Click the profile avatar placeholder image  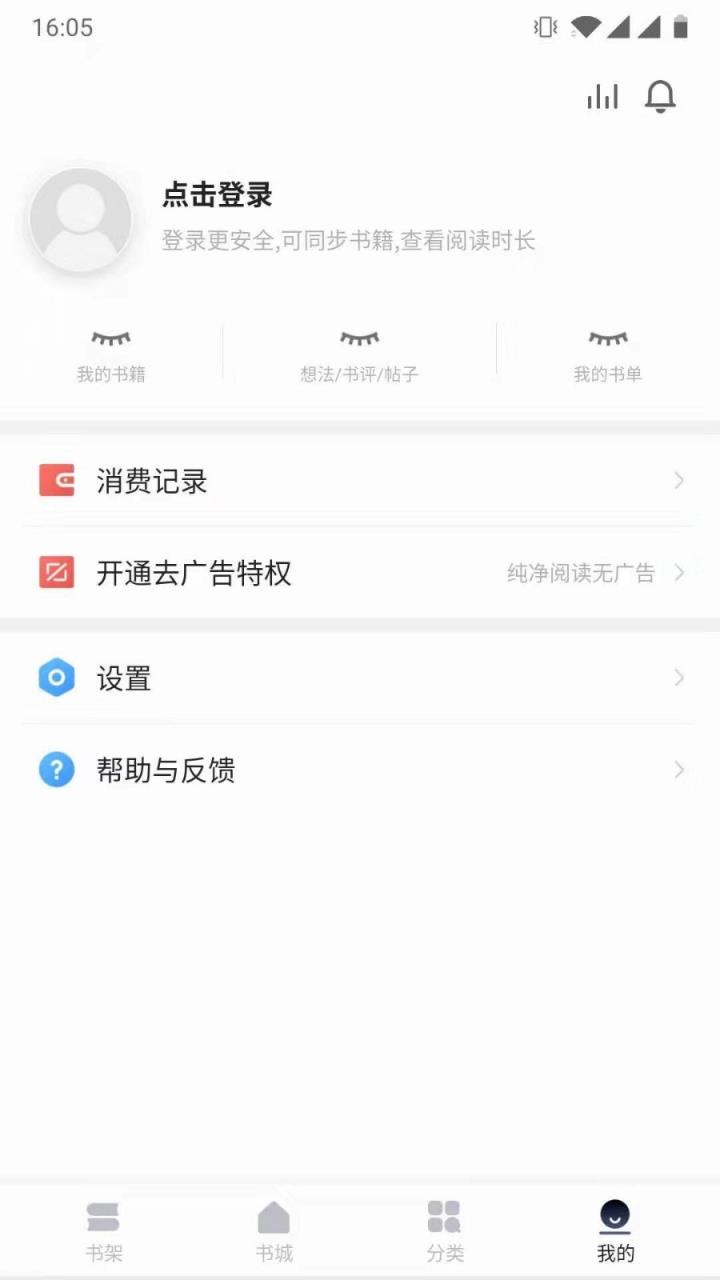click(x=80, y=220)
